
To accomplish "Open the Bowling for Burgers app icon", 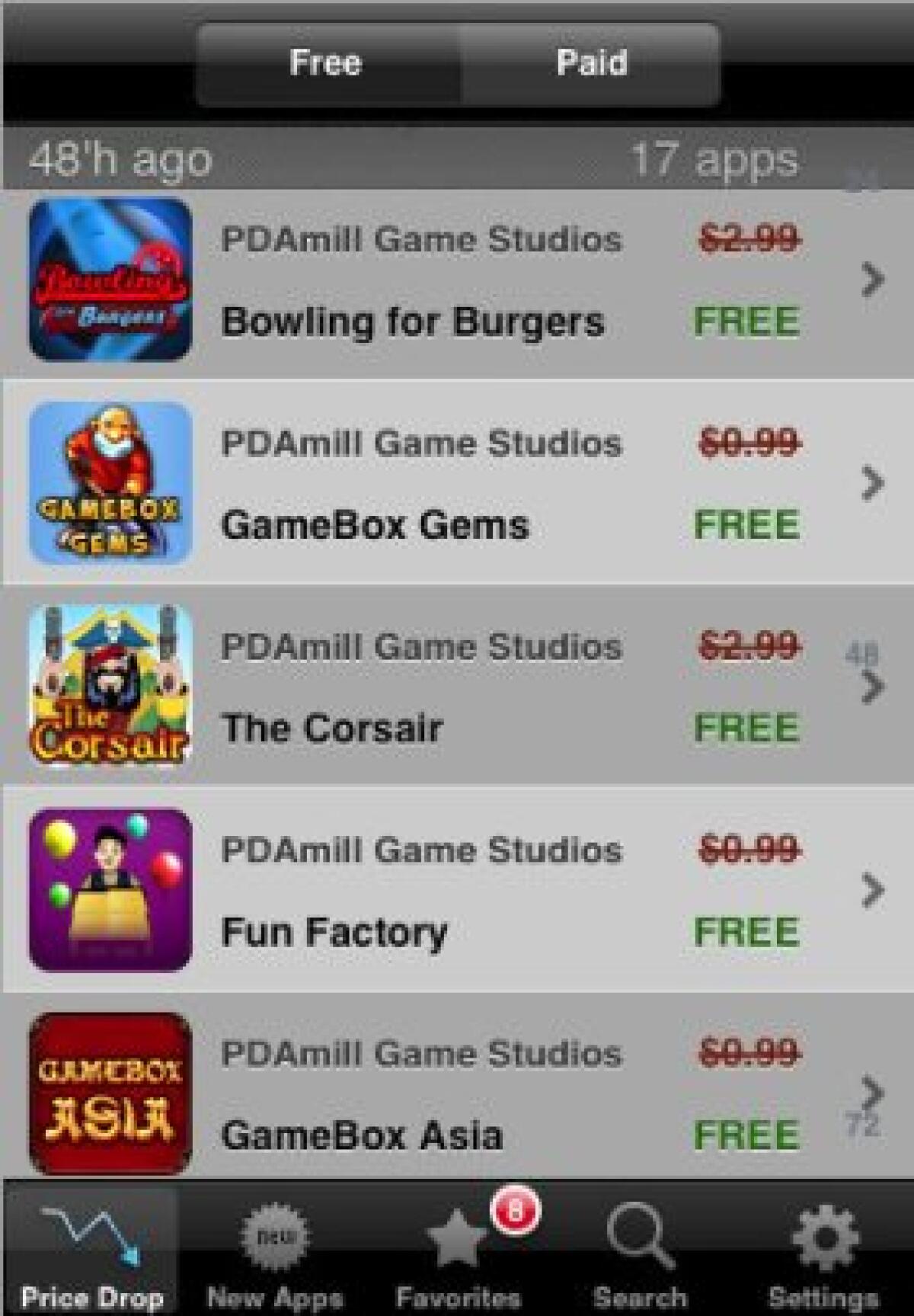I will pos(108,280).
